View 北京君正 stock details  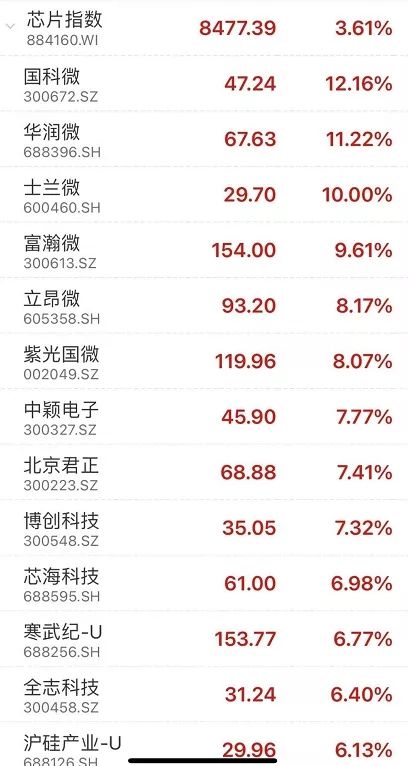point(204,472)
